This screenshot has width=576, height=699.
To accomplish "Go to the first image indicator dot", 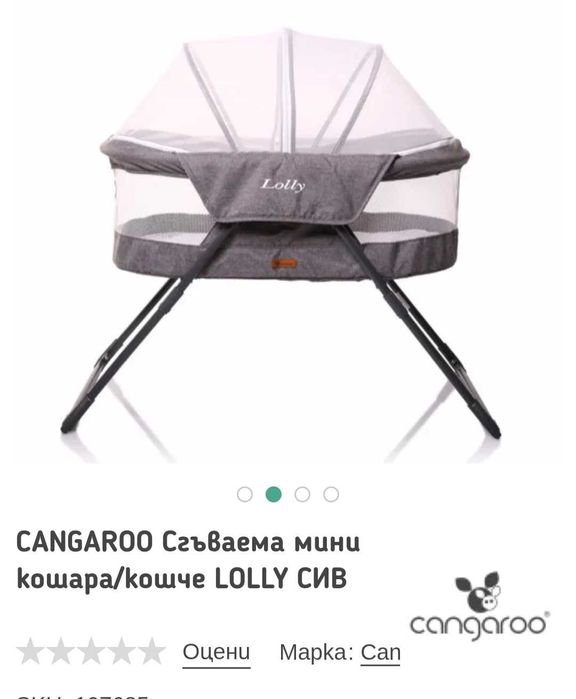I will click(244, 494).
